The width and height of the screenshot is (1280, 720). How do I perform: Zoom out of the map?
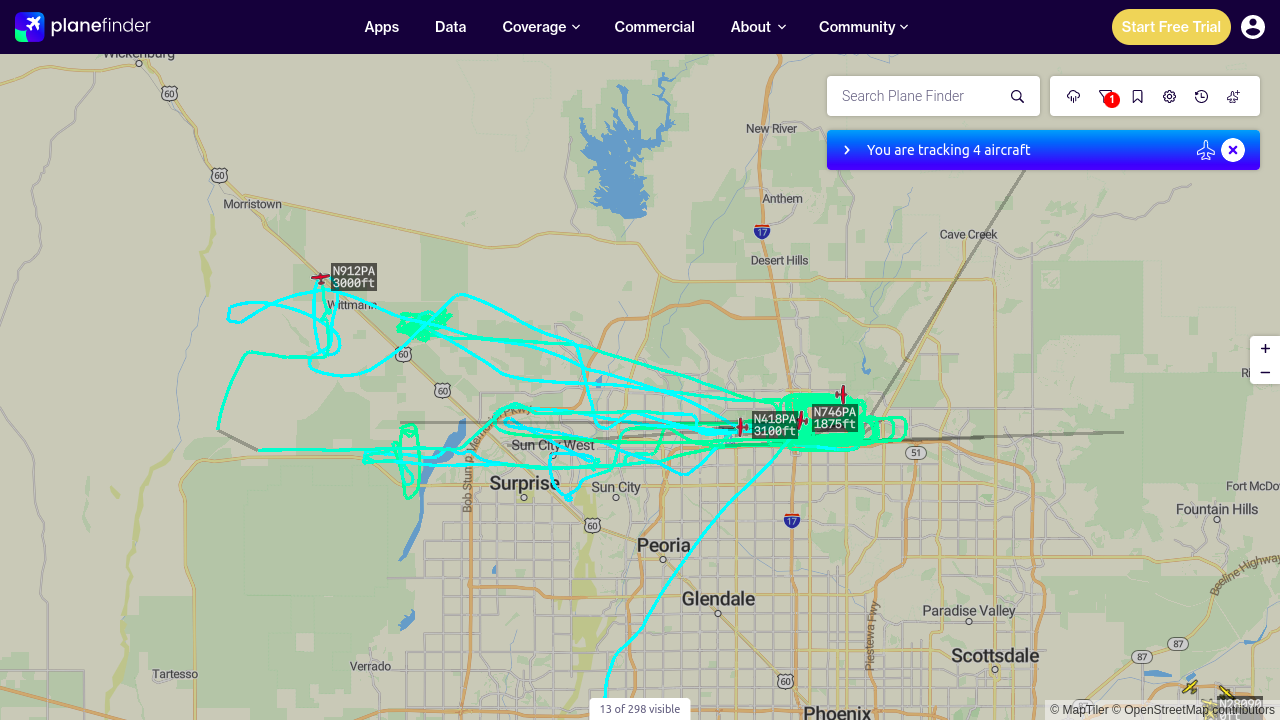1265,373
